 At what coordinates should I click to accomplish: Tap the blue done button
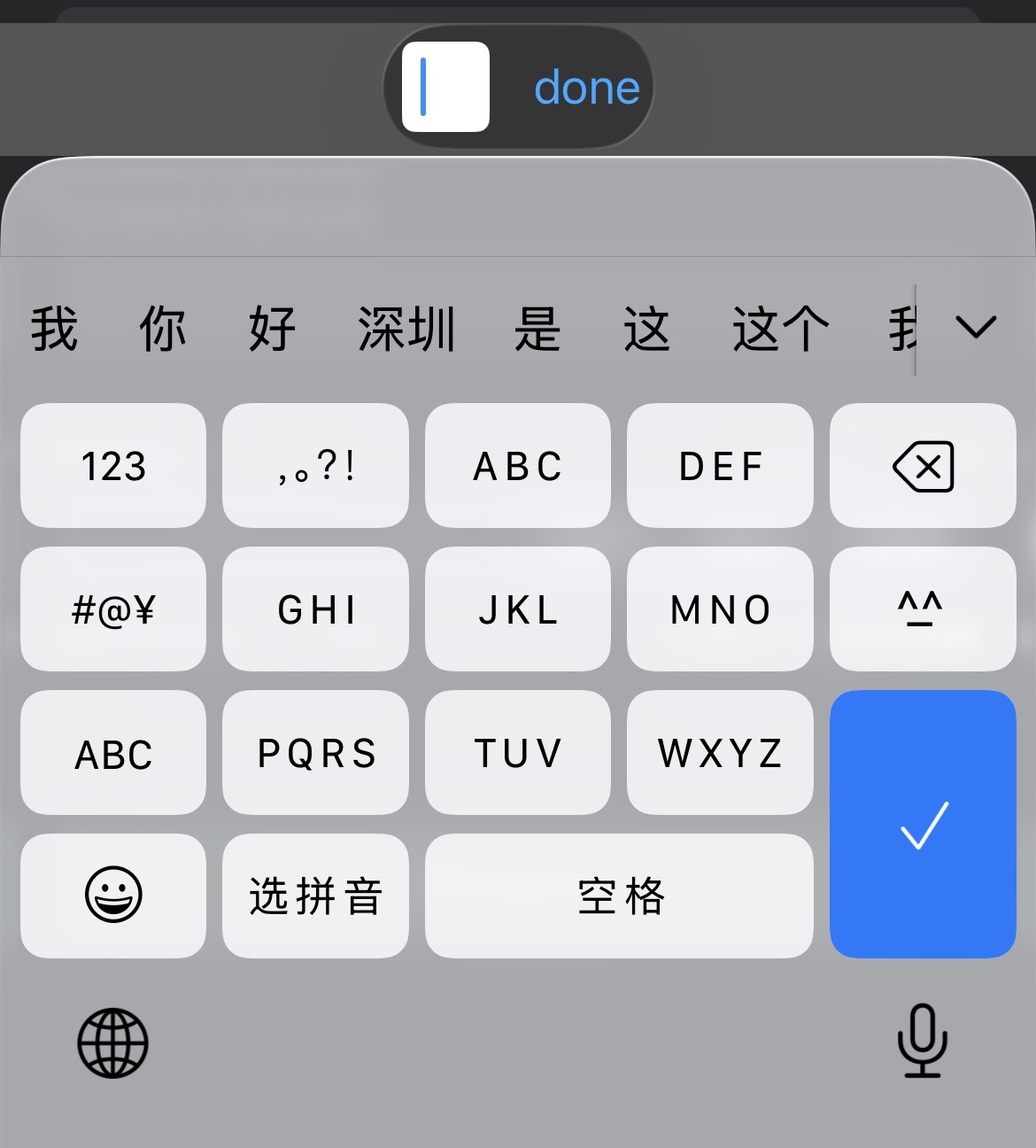click(586, 88)
